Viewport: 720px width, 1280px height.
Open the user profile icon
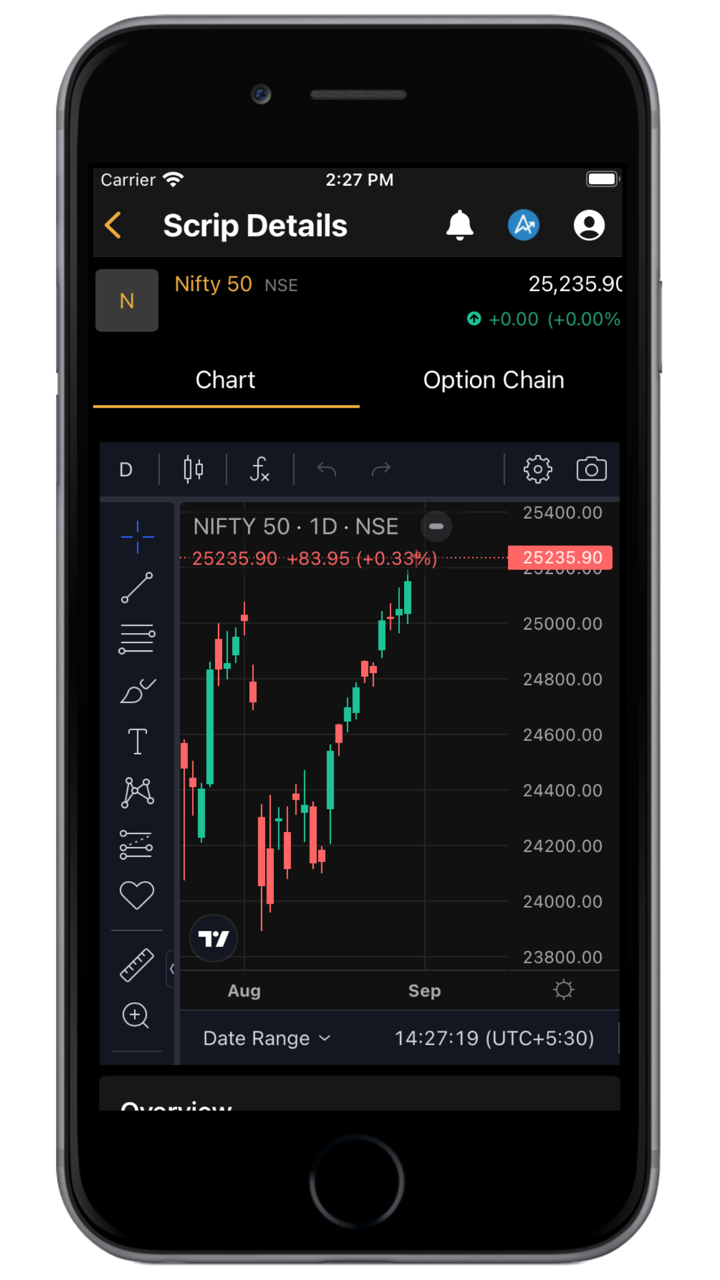coord(589,225)
